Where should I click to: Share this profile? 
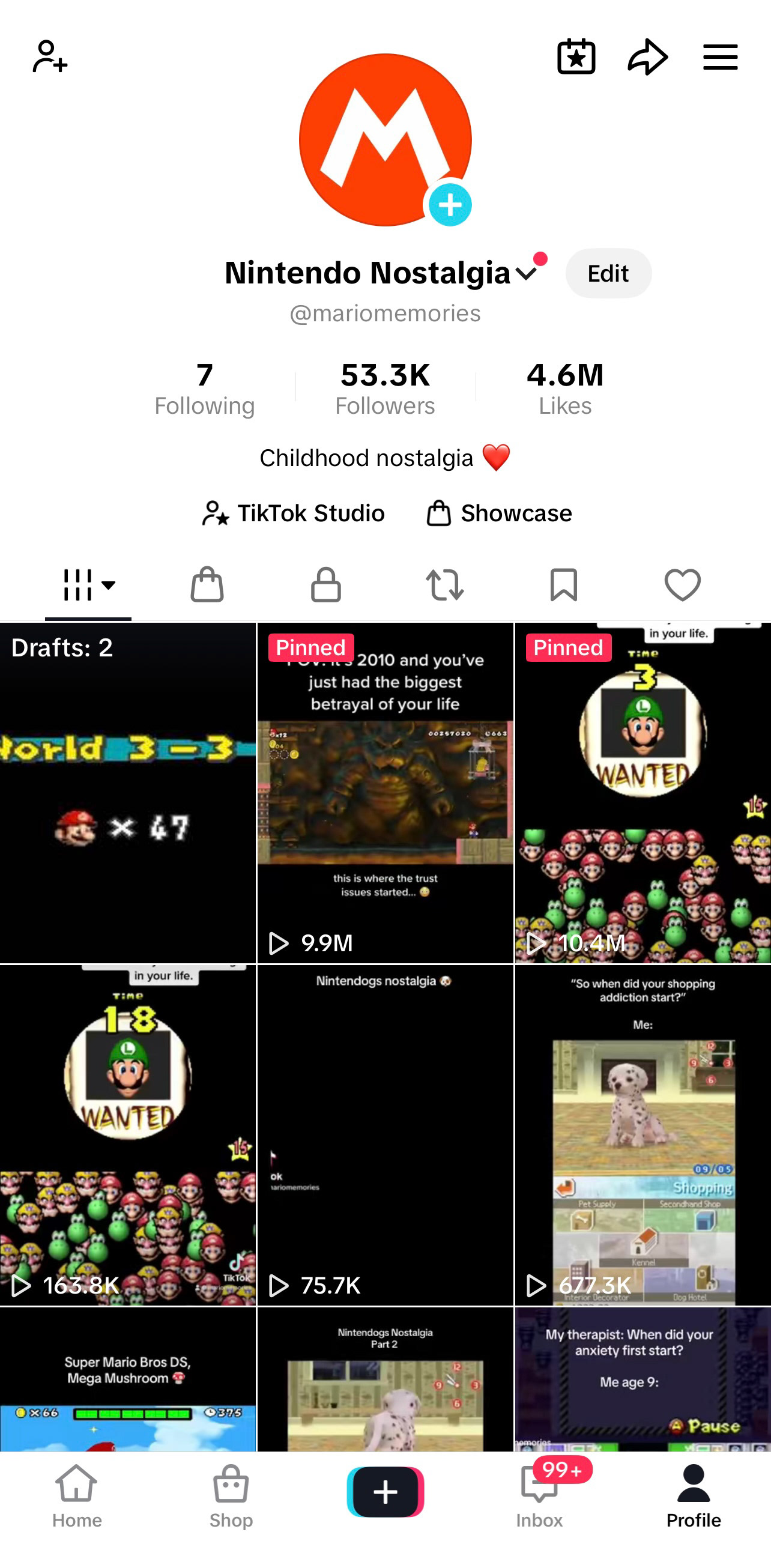pyautogui.click(x=647, y=56)
